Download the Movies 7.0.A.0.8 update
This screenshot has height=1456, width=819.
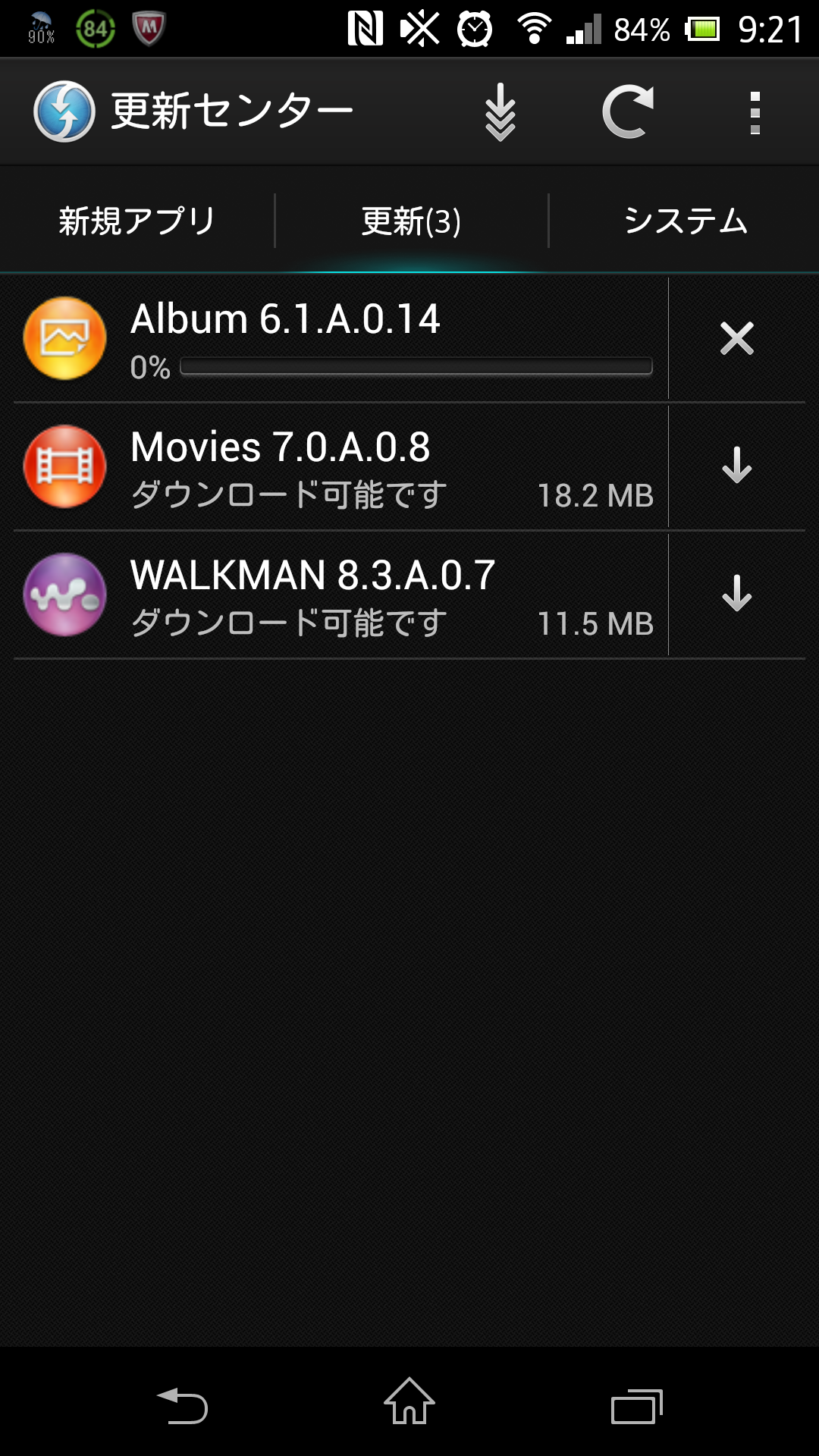coord(736,466)
